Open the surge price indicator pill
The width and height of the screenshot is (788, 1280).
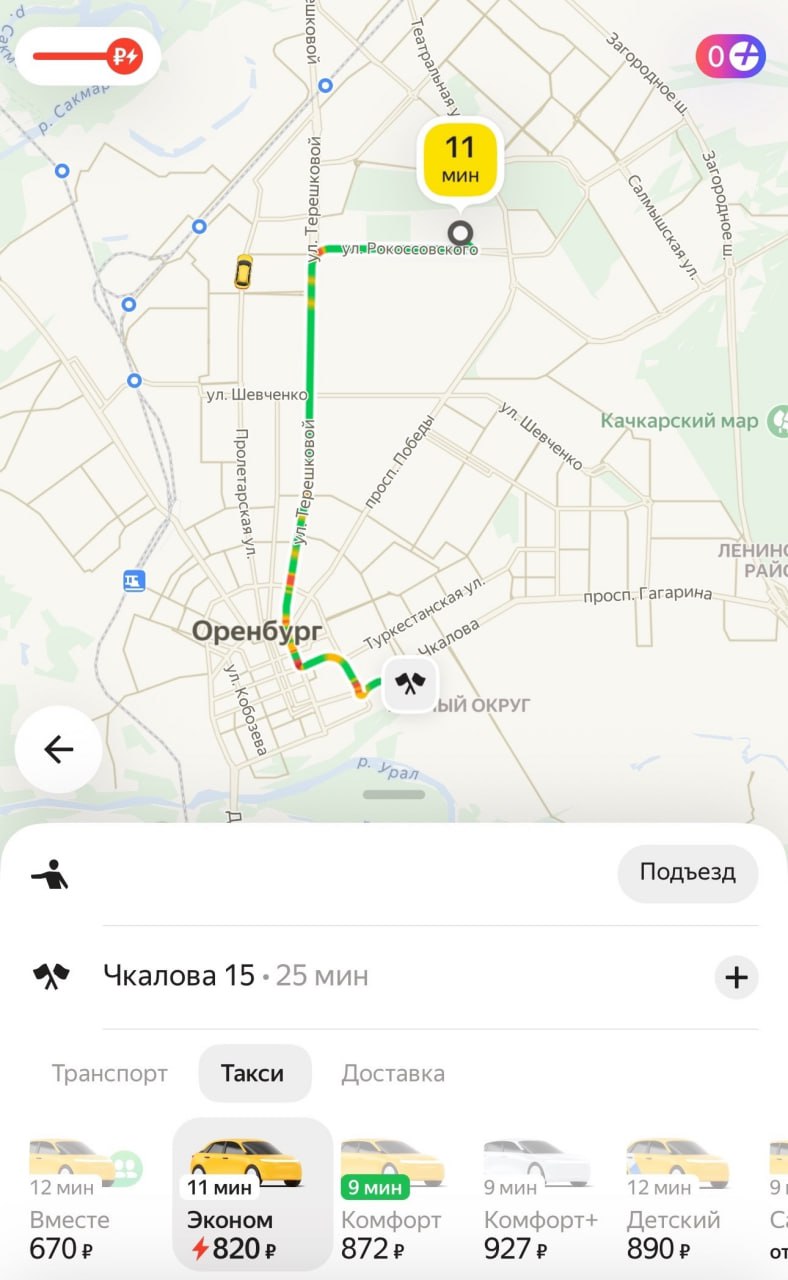click(88, 56)
